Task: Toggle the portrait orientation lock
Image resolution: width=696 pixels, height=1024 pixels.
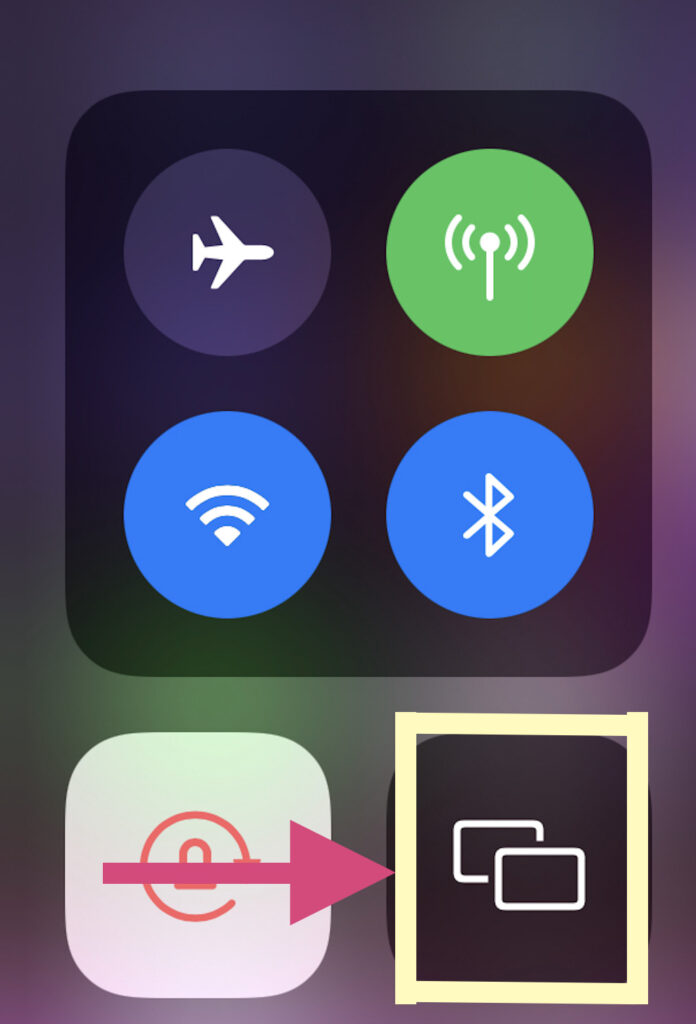Action: tap(197, 864)
